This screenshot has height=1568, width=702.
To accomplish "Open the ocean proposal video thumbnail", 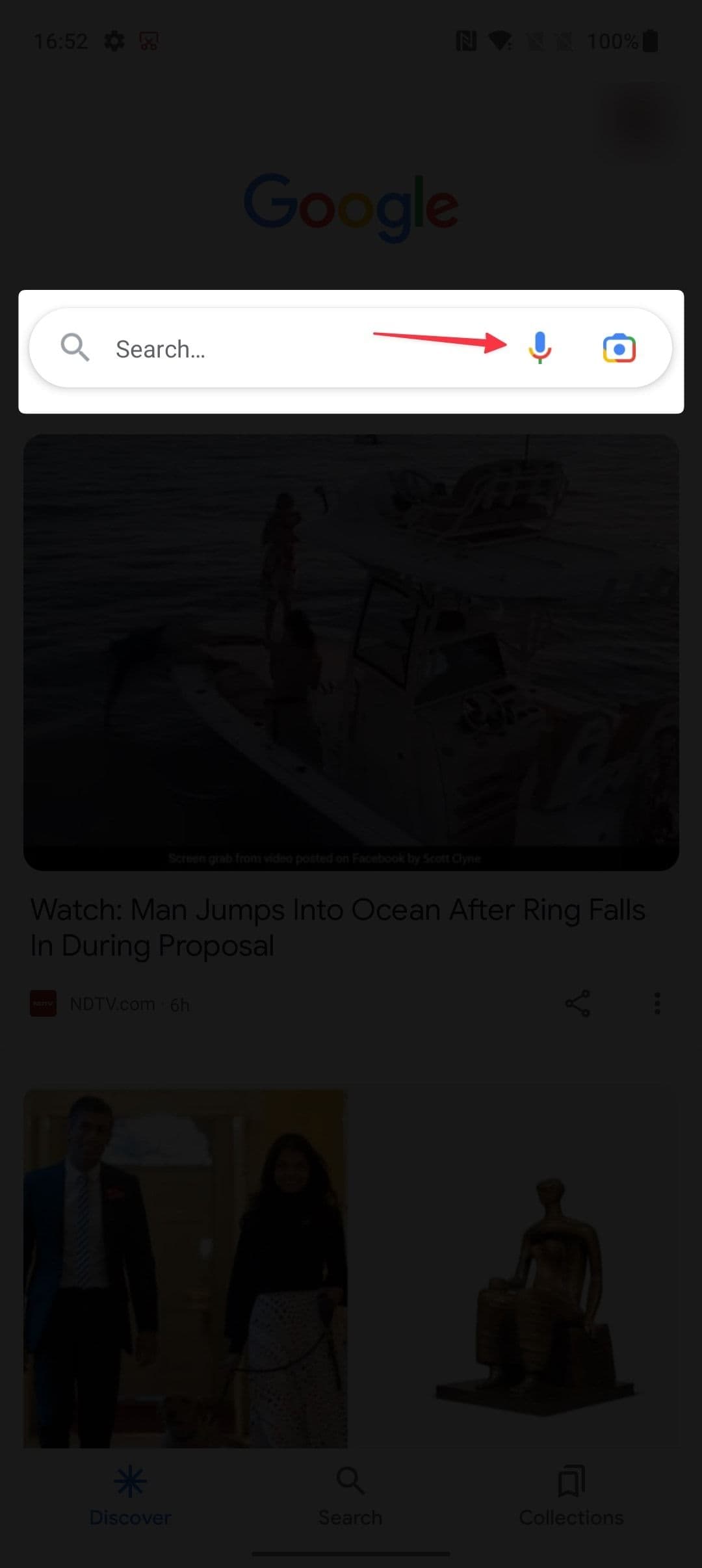I will click(351, 650).
